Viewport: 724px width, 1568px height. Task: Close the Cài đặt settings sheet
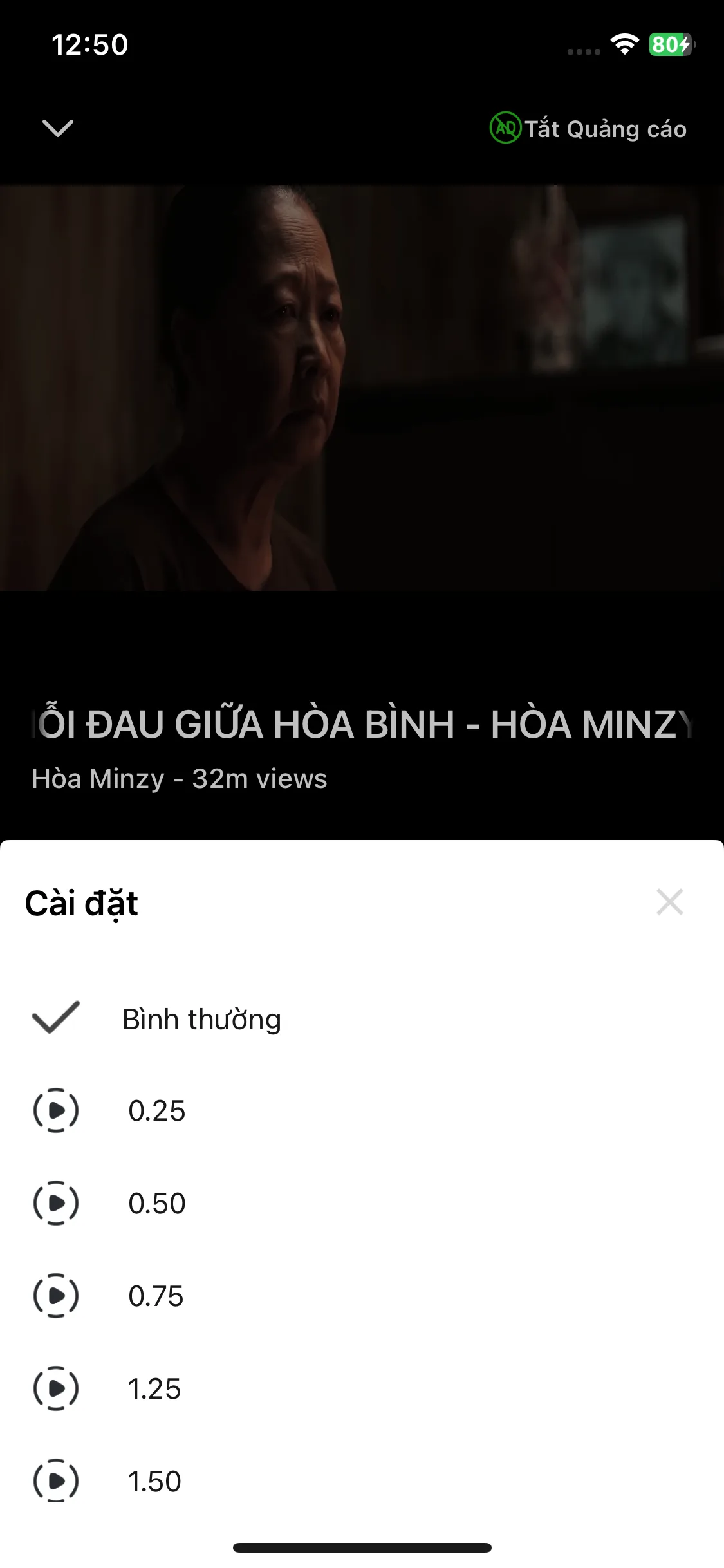click(669, 902)
